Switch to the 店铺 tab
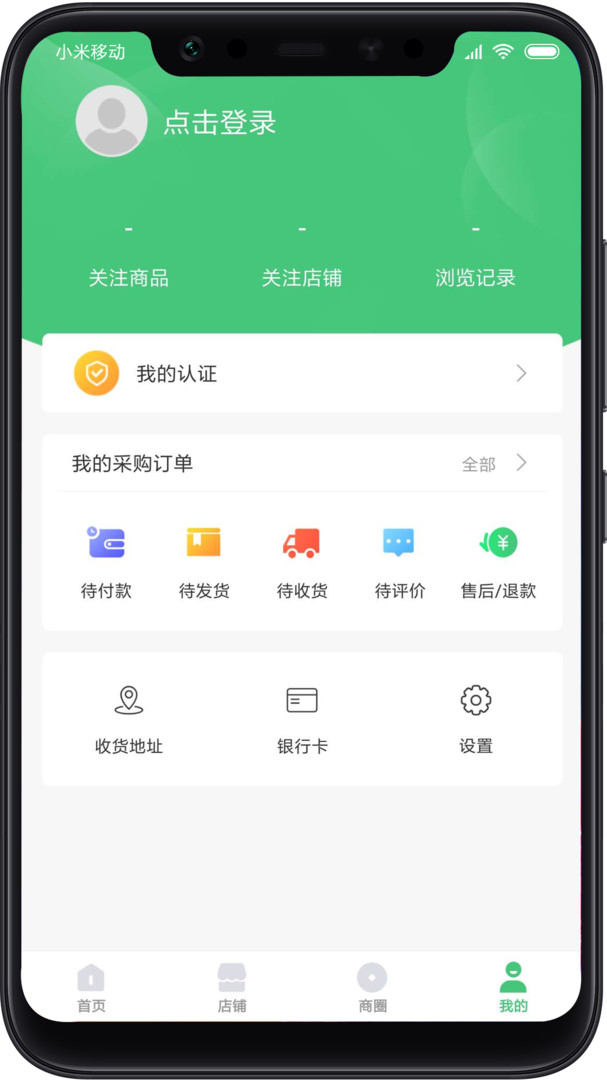607x1080 pixels. click(232, 988)
